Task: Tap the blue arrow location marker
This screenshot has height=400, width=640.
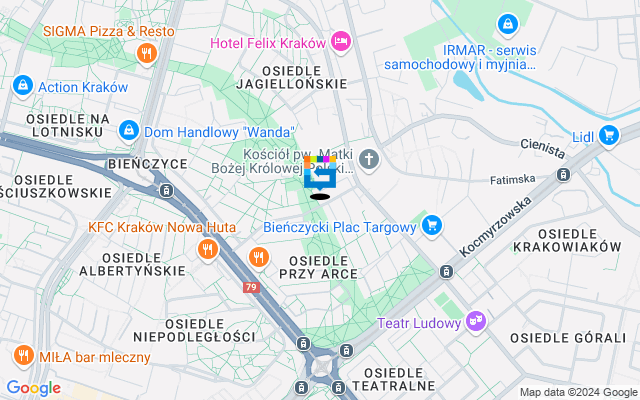Action: click(x=320, y=178)
